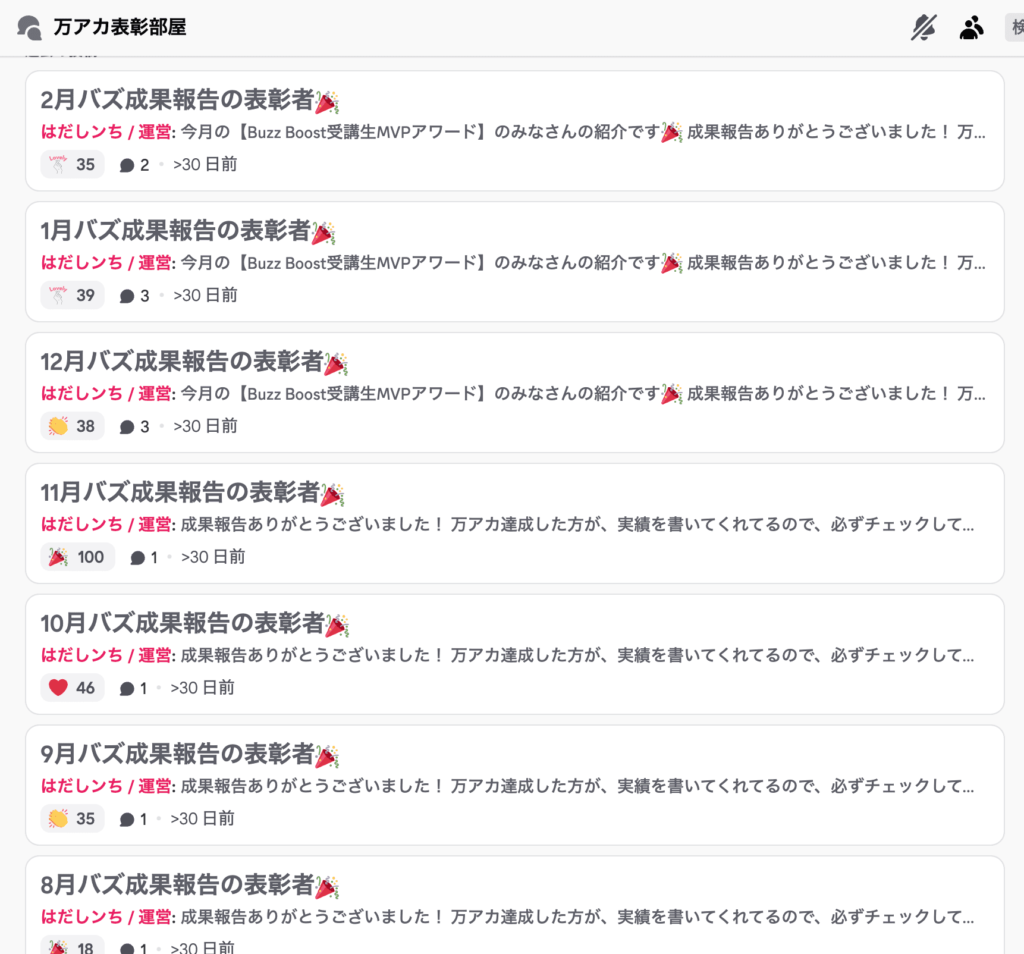Open the member list icon
1024x954 pixels.
[971, 28]
